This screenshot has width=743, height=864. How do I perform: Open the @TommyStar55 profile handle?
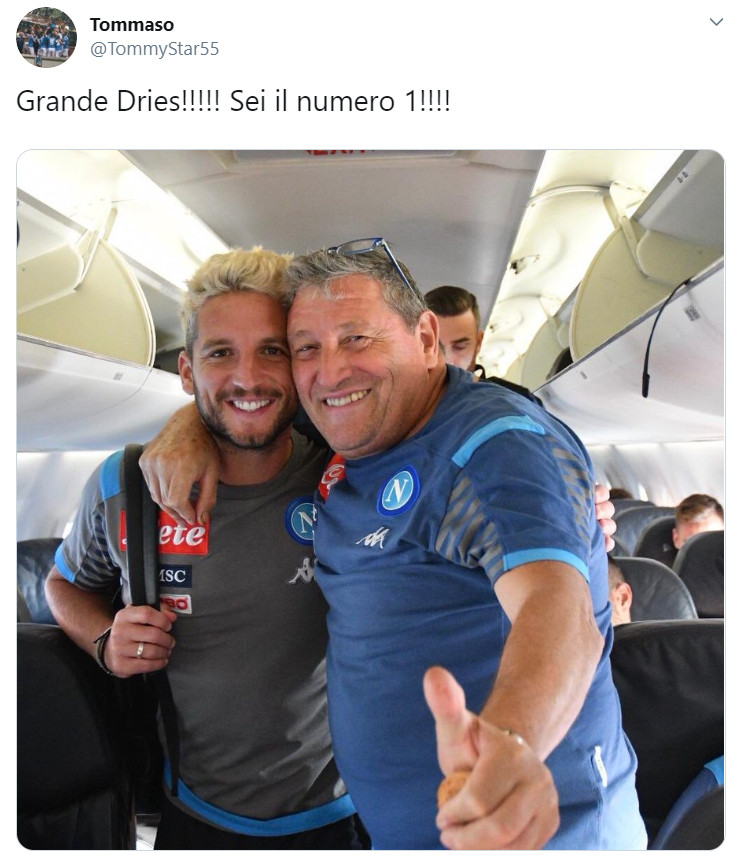pyautogui.click(x=154, y=49)
